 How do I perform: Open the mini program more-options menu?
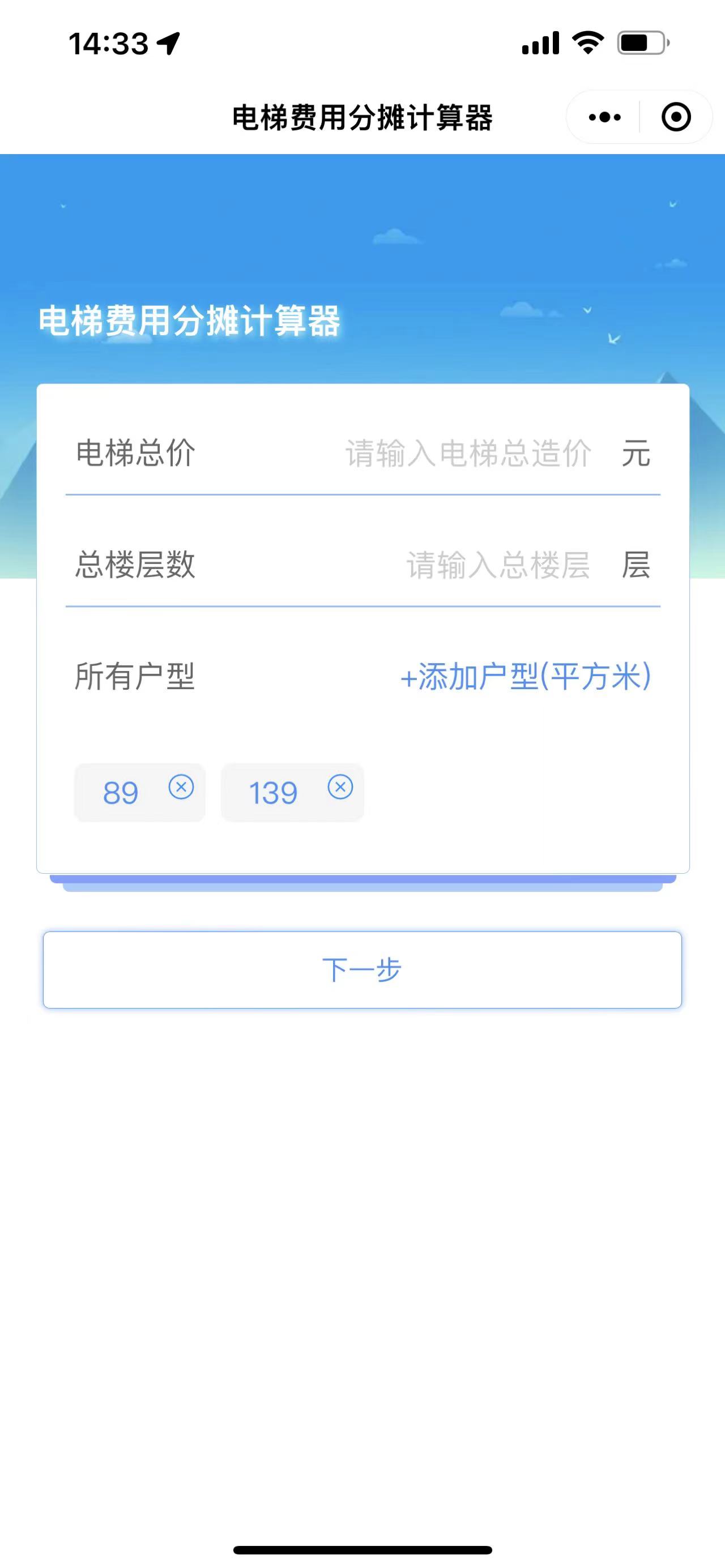pyautogui.click(x=604, y=117)
